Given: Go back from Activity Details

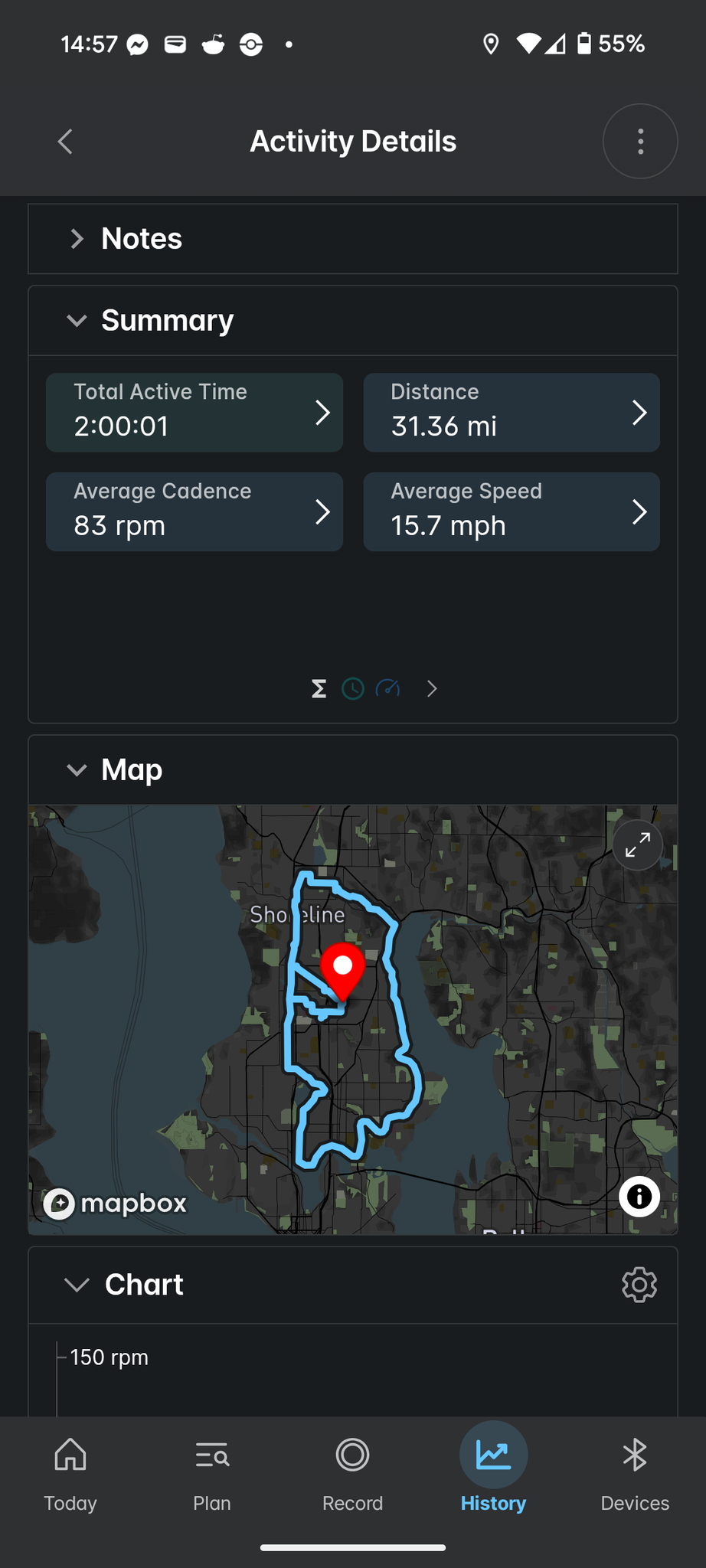Looking at the screenshot, I should tap(65, 142).
